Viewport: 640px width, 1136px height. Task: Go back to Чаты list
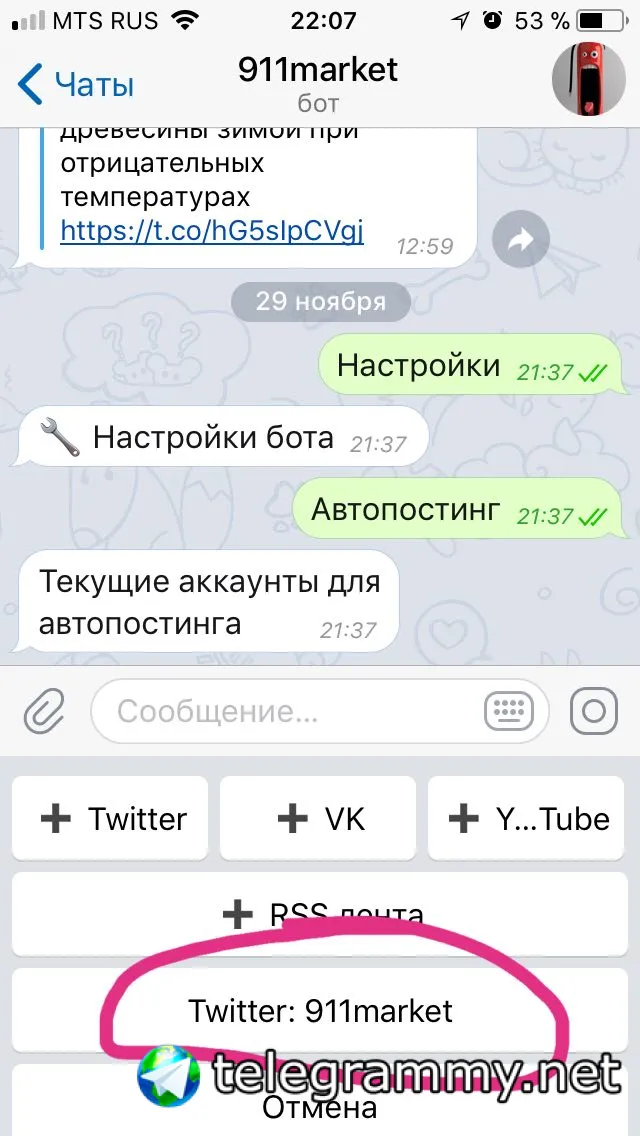pyautogui.click(x=75, y=84)
